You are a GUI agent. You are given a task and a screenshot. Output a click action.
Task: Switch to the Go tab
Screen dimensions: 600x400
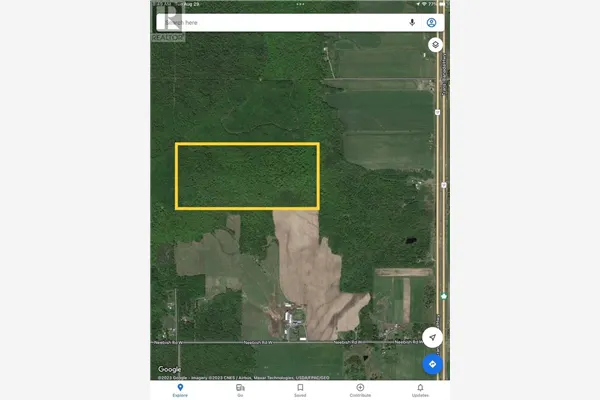click(x=240, y=389)
